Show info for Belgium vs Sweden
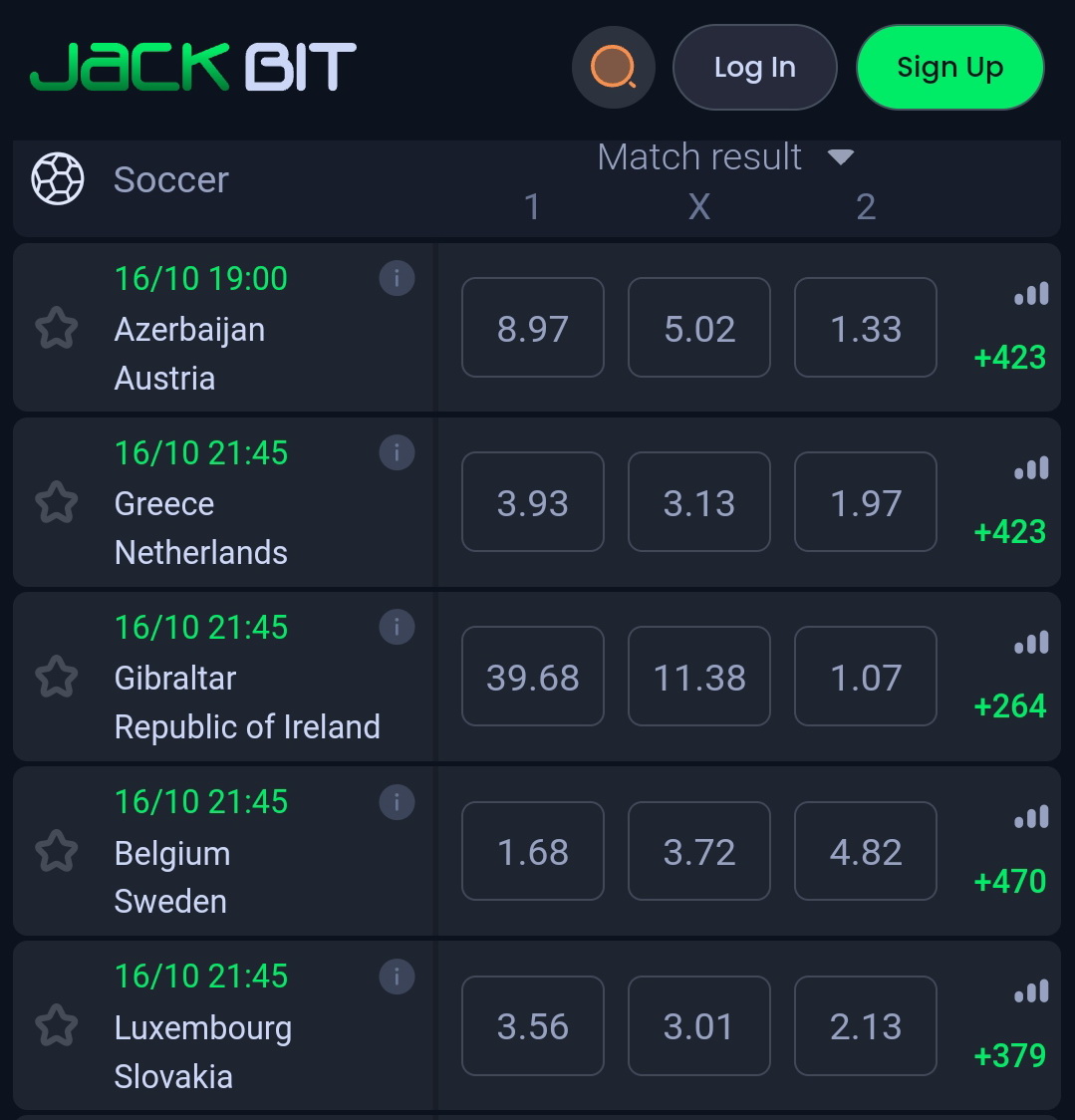Viewport: 1075px width, 1120px height. 397,801
